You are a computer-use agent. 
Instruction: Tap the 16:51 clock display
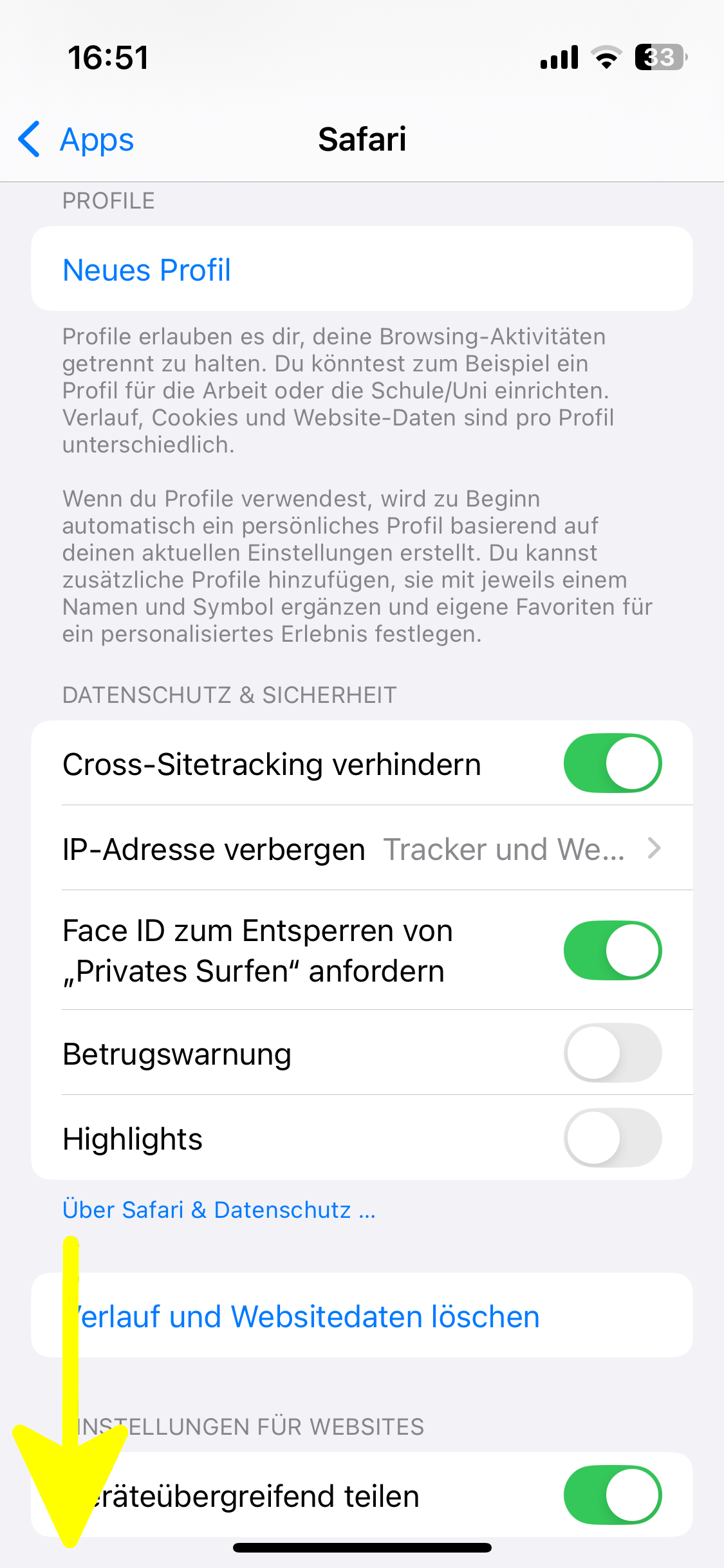click(x=108, y=57)
